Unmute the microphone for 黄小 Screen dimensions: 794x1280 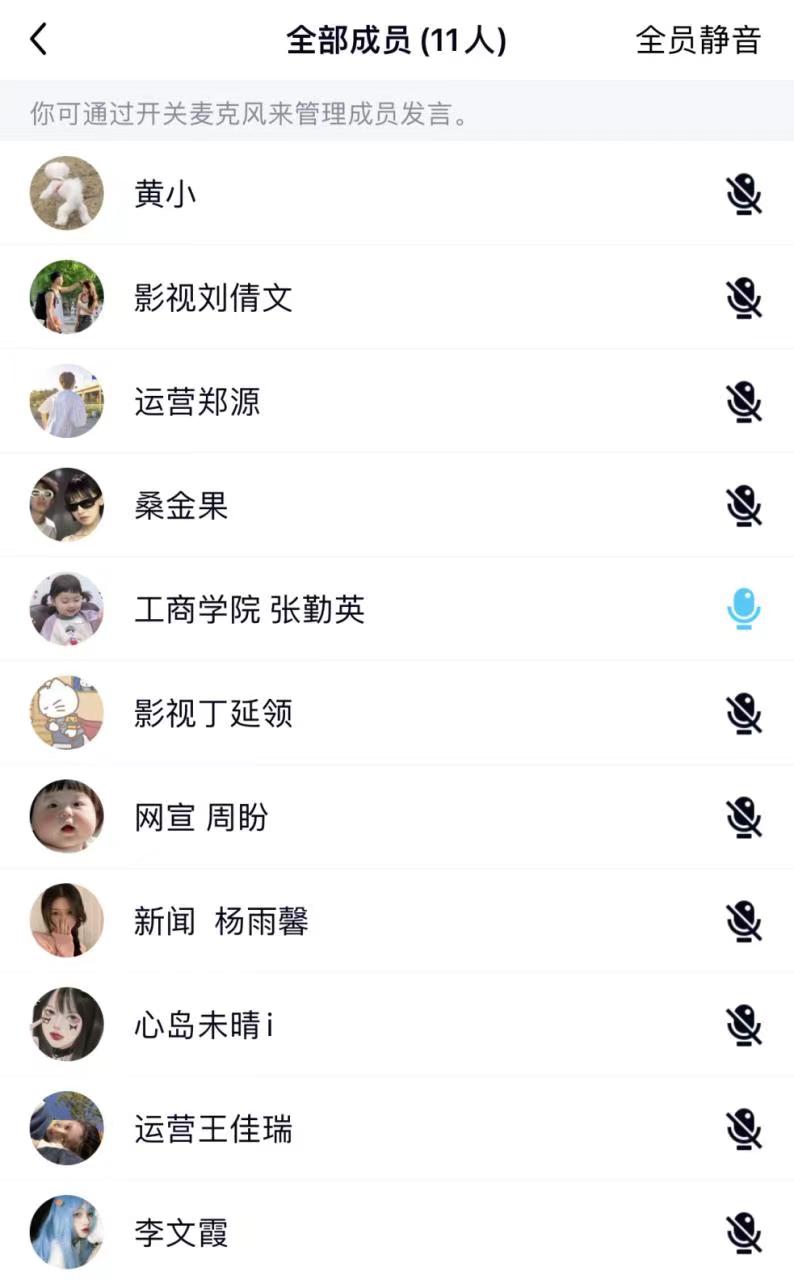[x=743, y=194]
